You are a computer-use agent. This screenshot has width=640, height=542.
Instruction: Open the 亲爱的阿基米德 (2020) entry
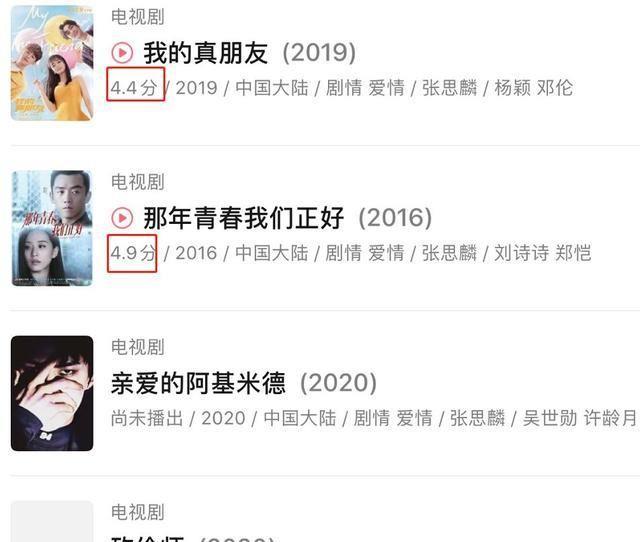[x=244, y=382]
